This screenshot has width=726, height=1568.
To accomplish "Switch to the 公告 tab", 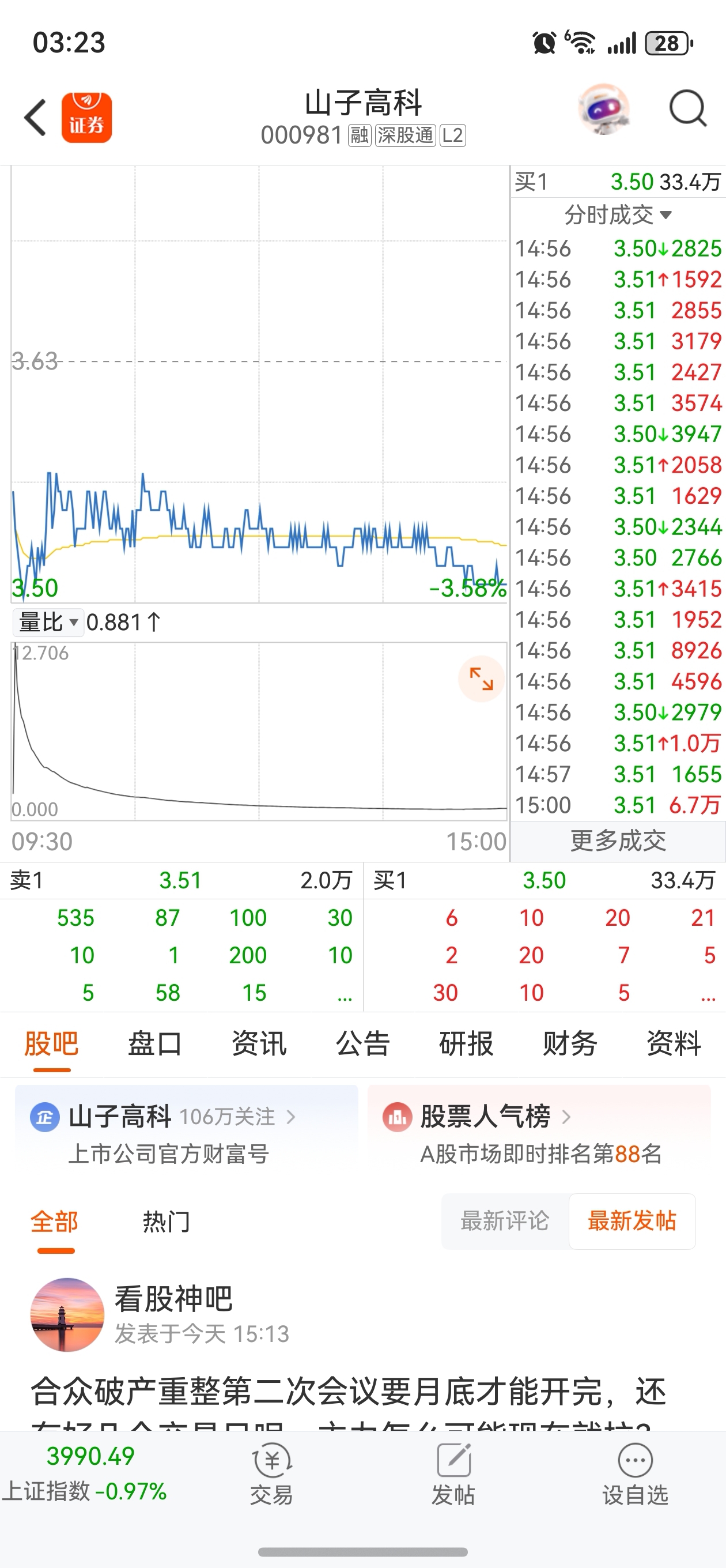I will tap(362, 1043).
